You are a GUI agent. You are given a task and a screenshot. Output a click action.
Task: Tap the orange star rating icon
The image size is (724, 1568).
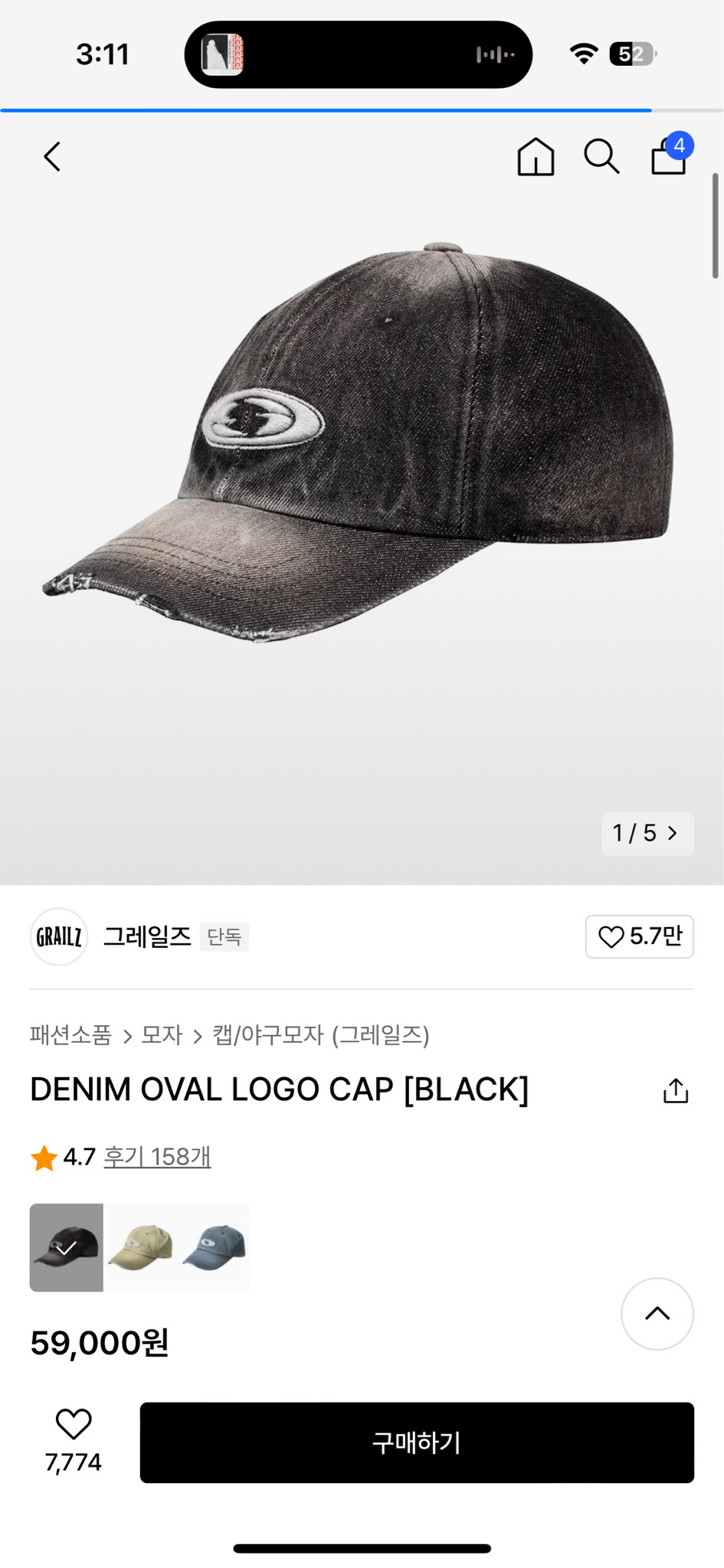coord(44,1157)
